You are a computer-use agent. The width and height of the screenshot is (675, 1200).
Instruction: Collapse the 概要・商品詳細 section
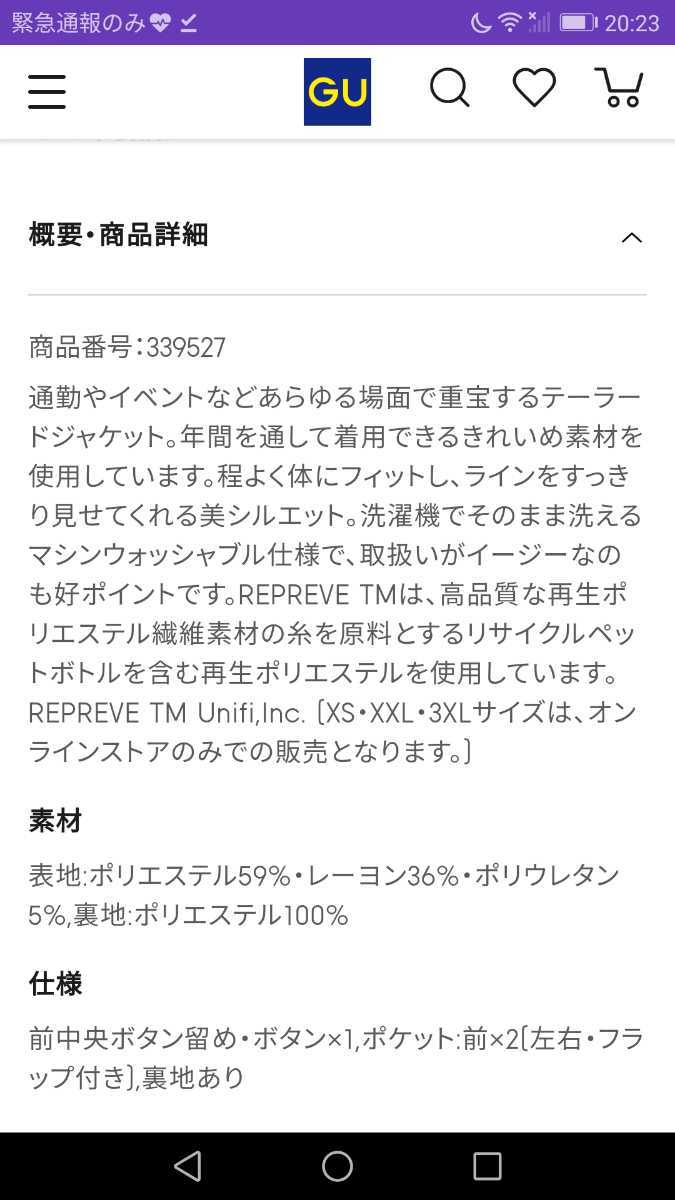click(x=631, y=238)
